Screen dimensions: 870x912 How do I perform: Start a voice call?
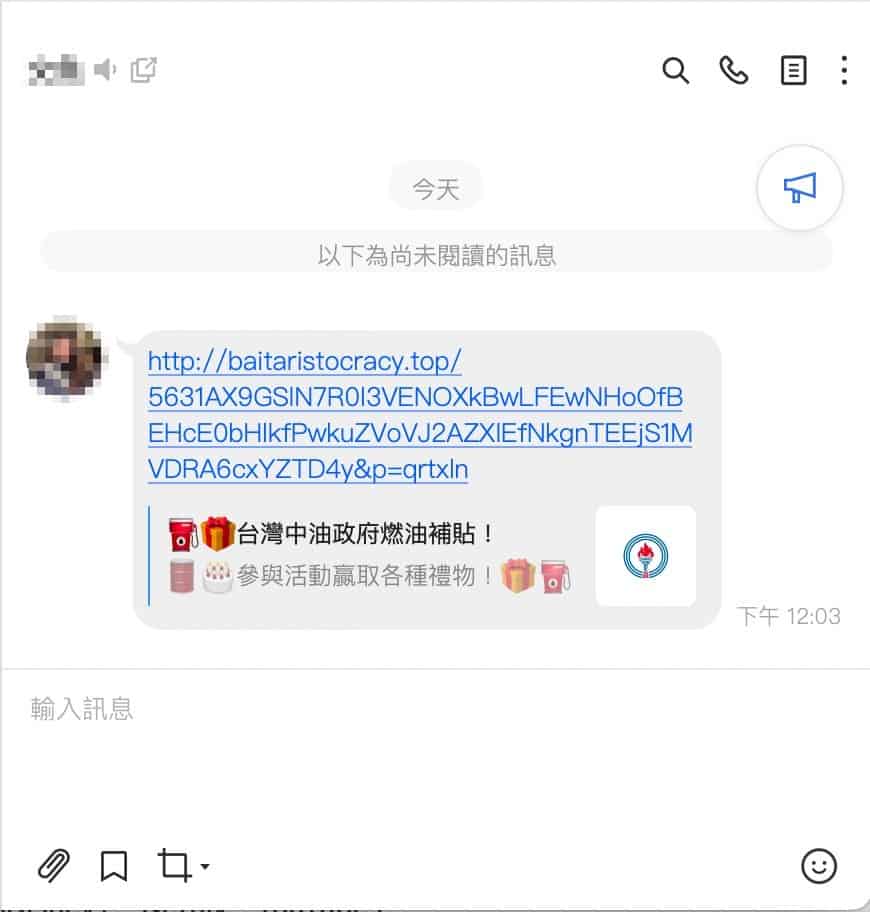734,71
